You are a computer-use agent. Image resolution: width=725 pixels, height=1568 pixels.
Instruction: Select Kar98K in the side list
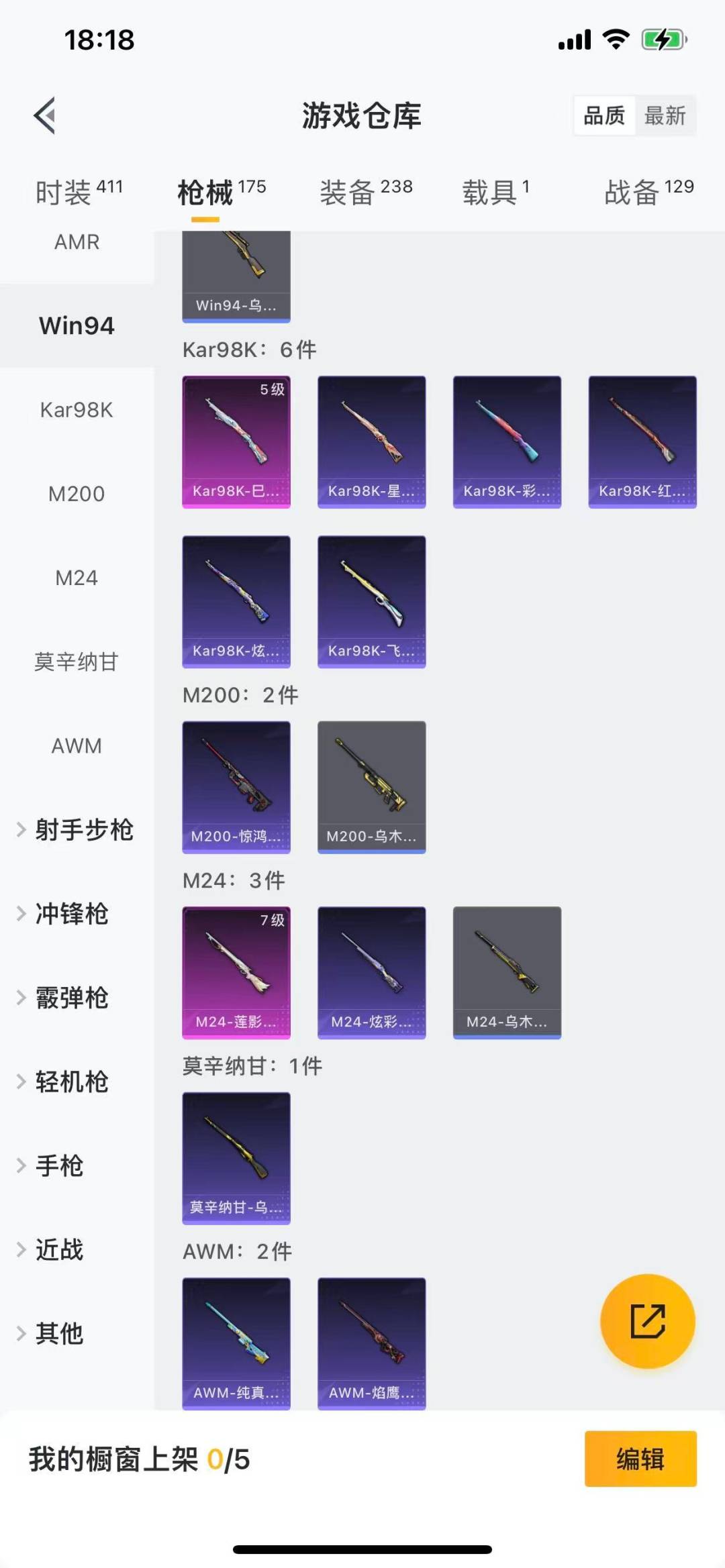tap(77, 410)
